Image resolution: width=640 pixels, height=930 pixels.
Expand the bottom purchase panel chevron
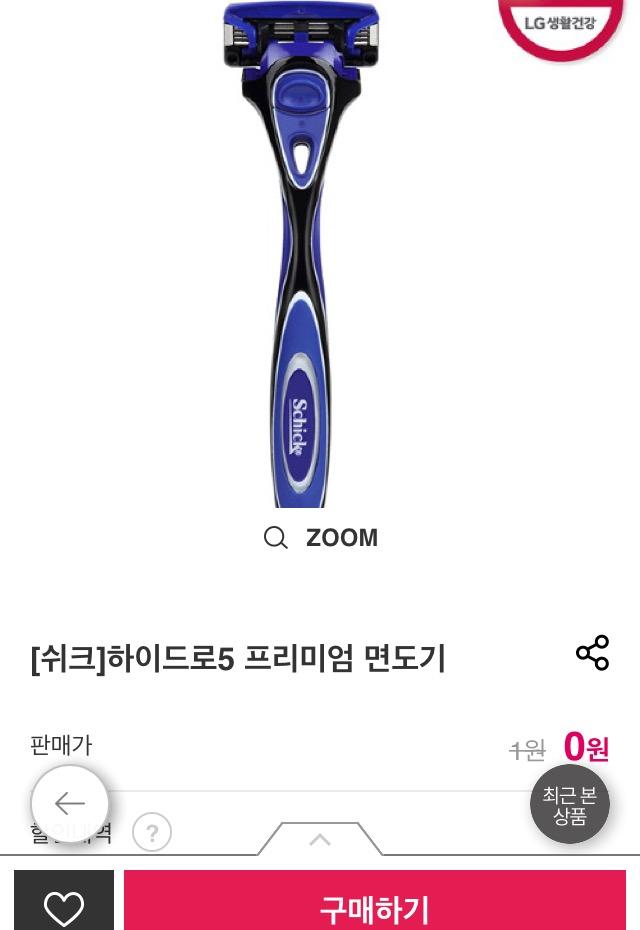click(x=320, y=840)
